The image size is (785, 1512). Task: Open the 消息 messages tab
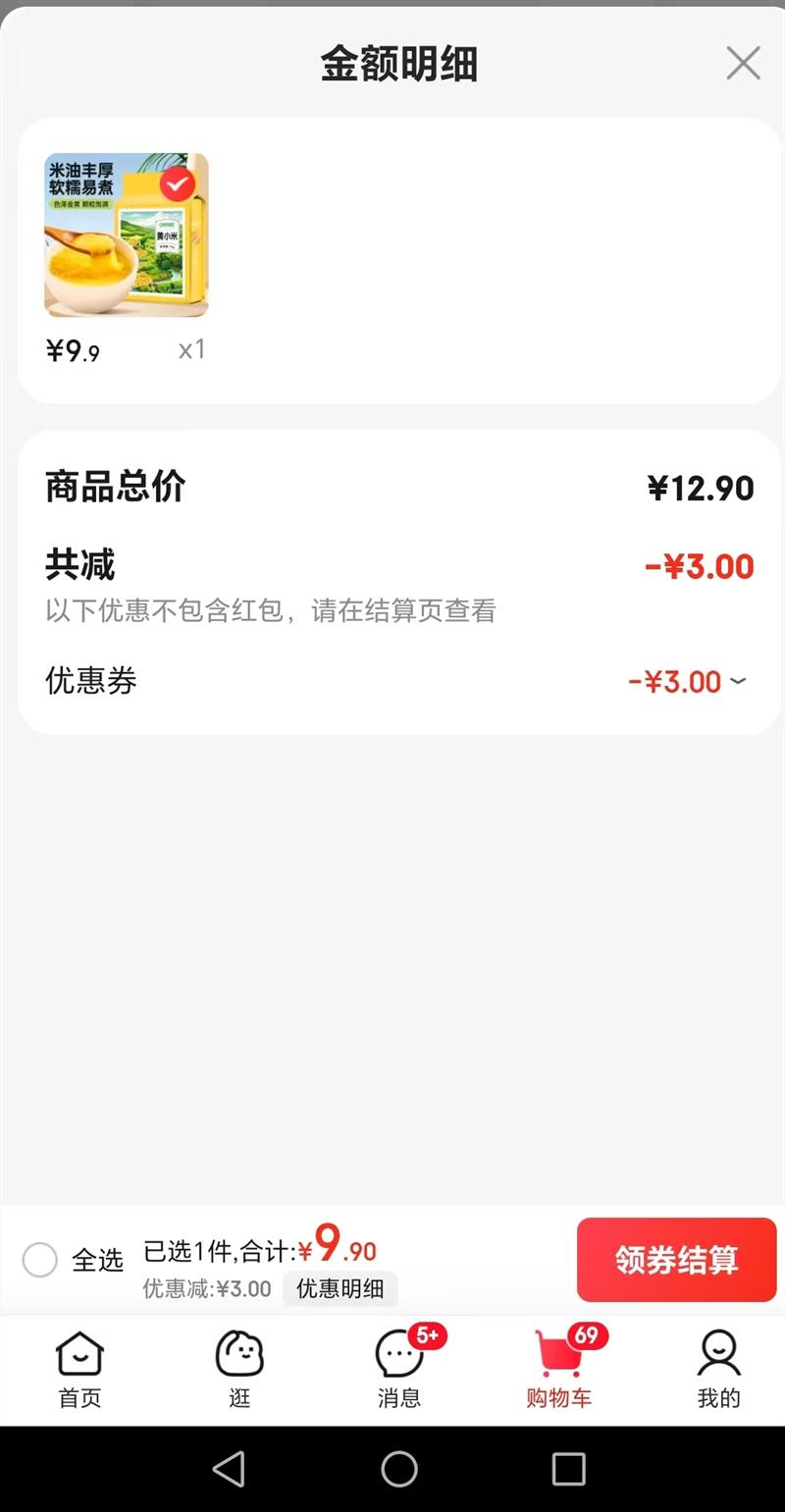pyautogui.click(x=399, y=1370)
